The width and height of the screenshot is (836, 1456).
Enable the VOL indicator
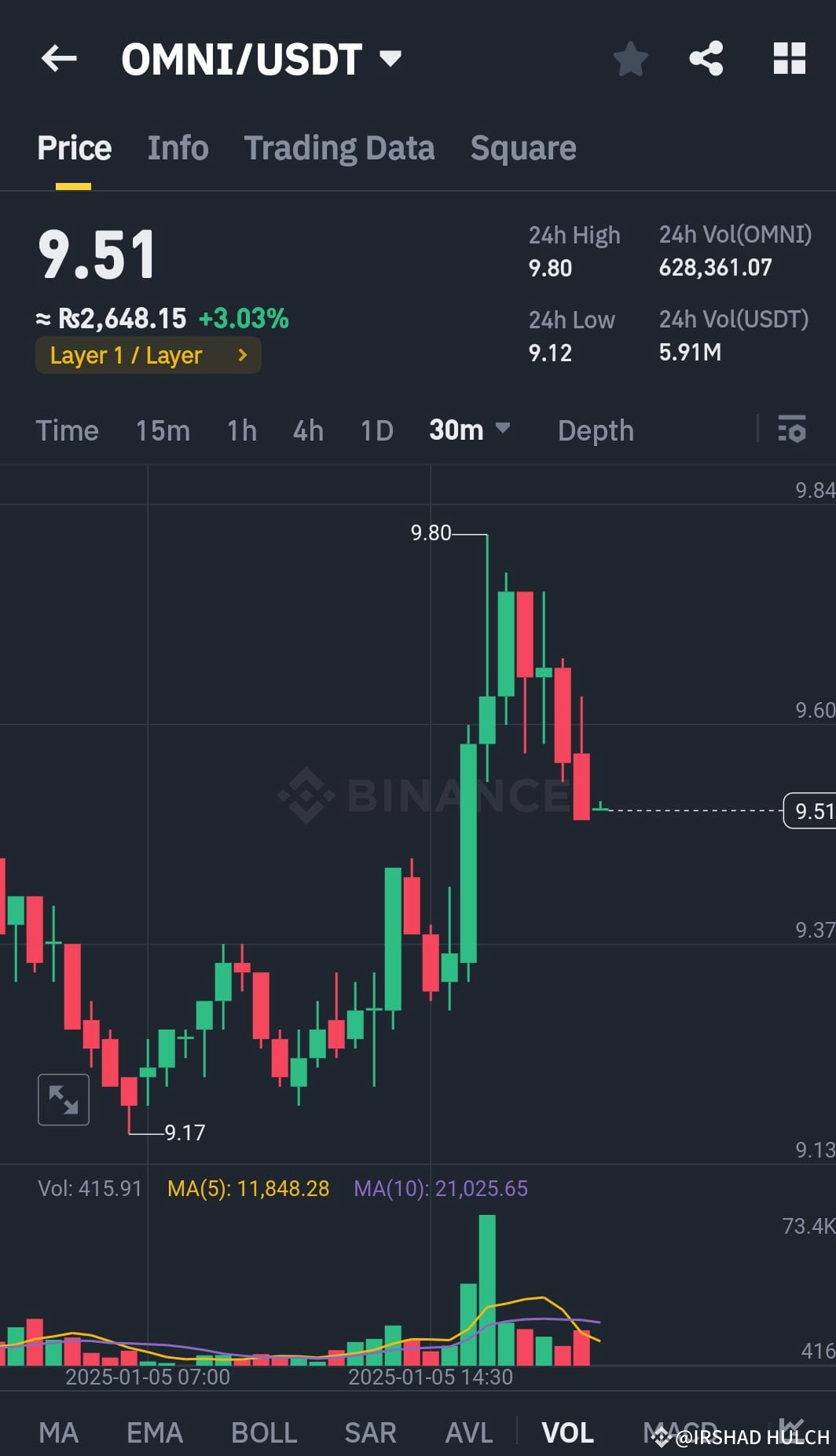pyautogui.click(x=567, y=1432)
